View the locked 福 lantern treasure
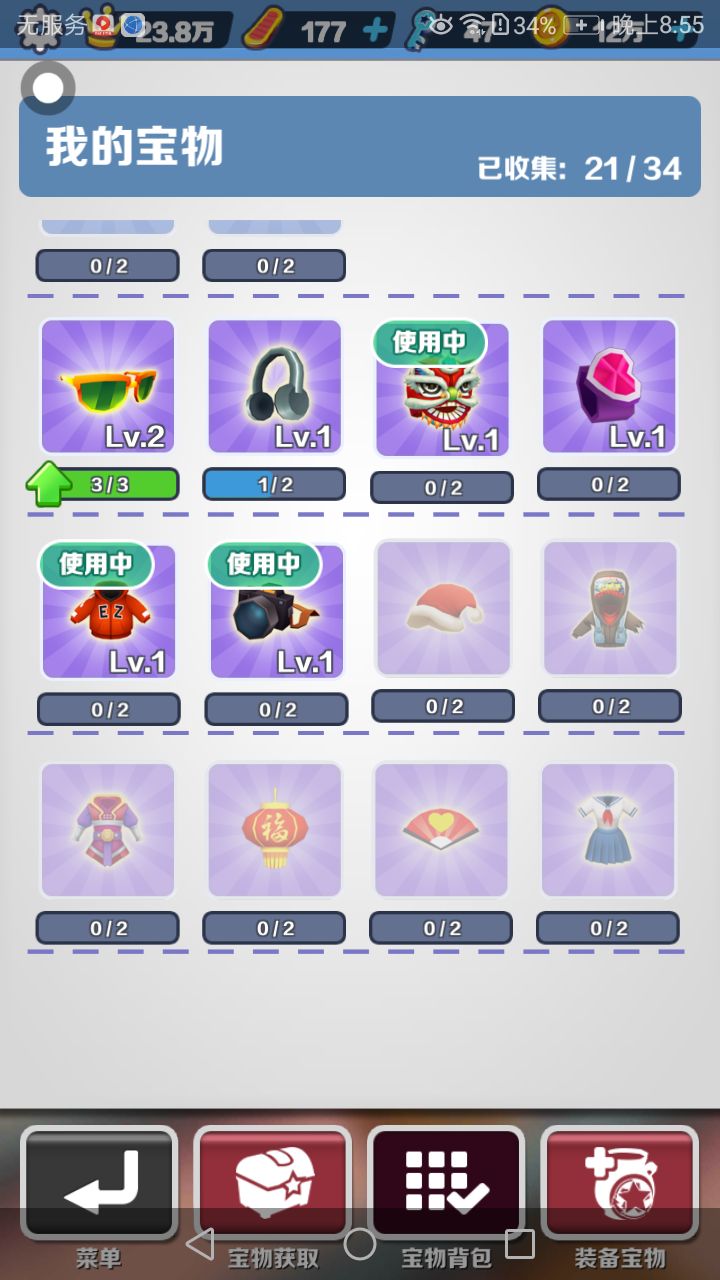Viewport: 720px width, 1280px height. 275,830
